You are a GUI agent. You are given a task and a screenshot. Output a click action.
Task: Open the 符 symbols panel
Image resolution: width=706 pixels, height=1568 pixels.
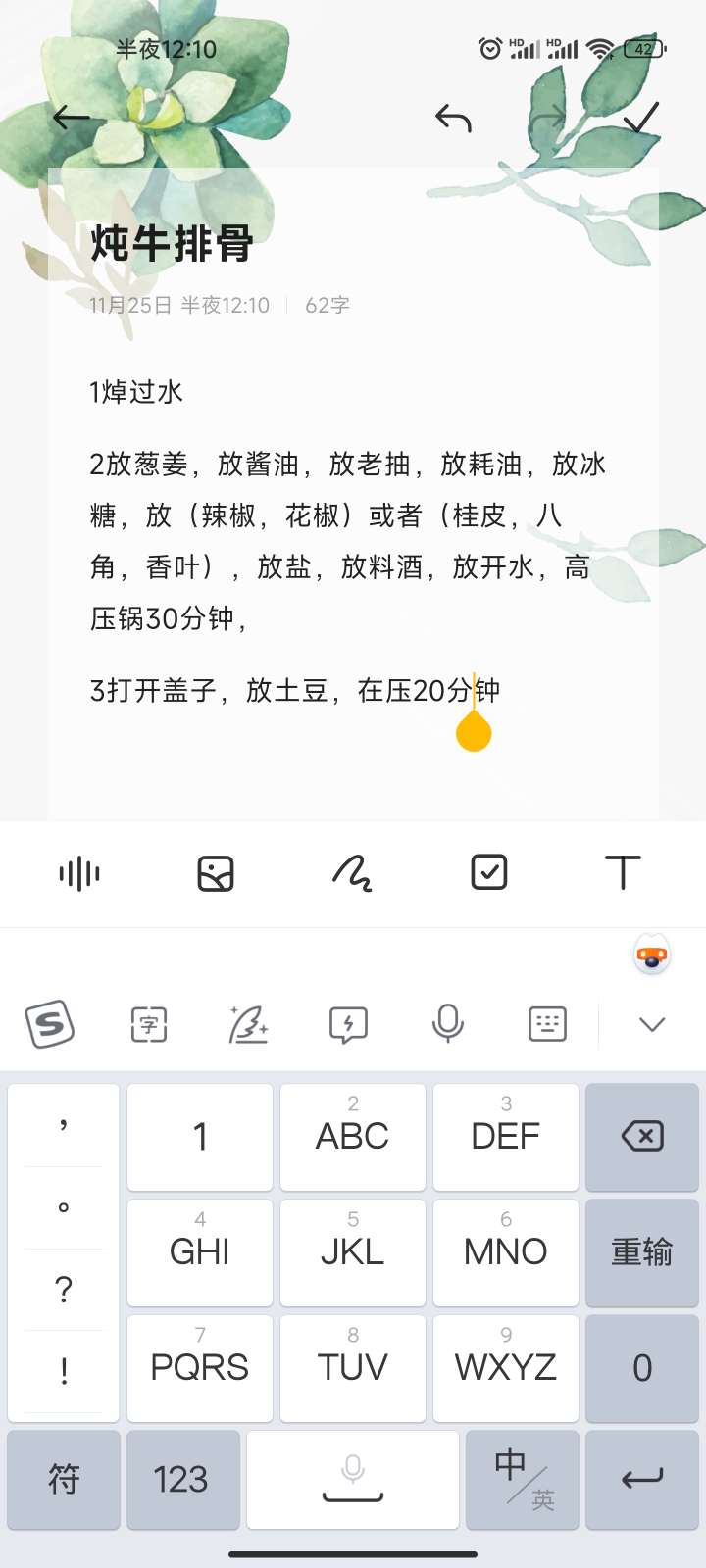coord(64,1479)
